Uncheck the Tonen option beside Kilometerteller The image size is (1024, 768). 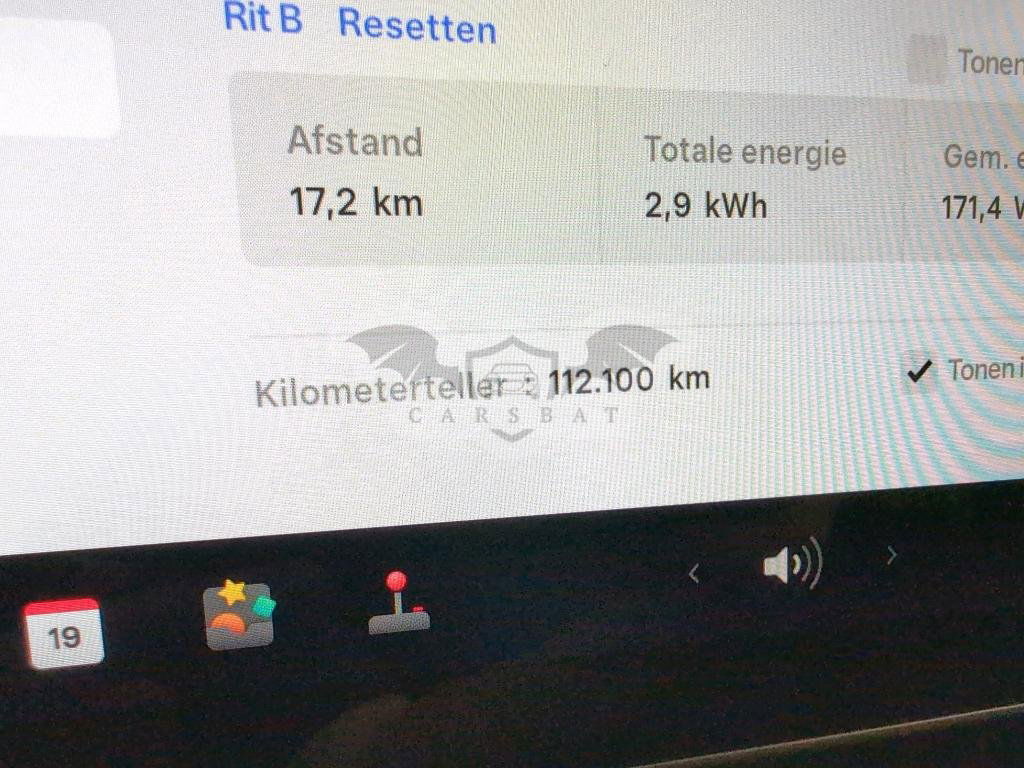point(919,372)
